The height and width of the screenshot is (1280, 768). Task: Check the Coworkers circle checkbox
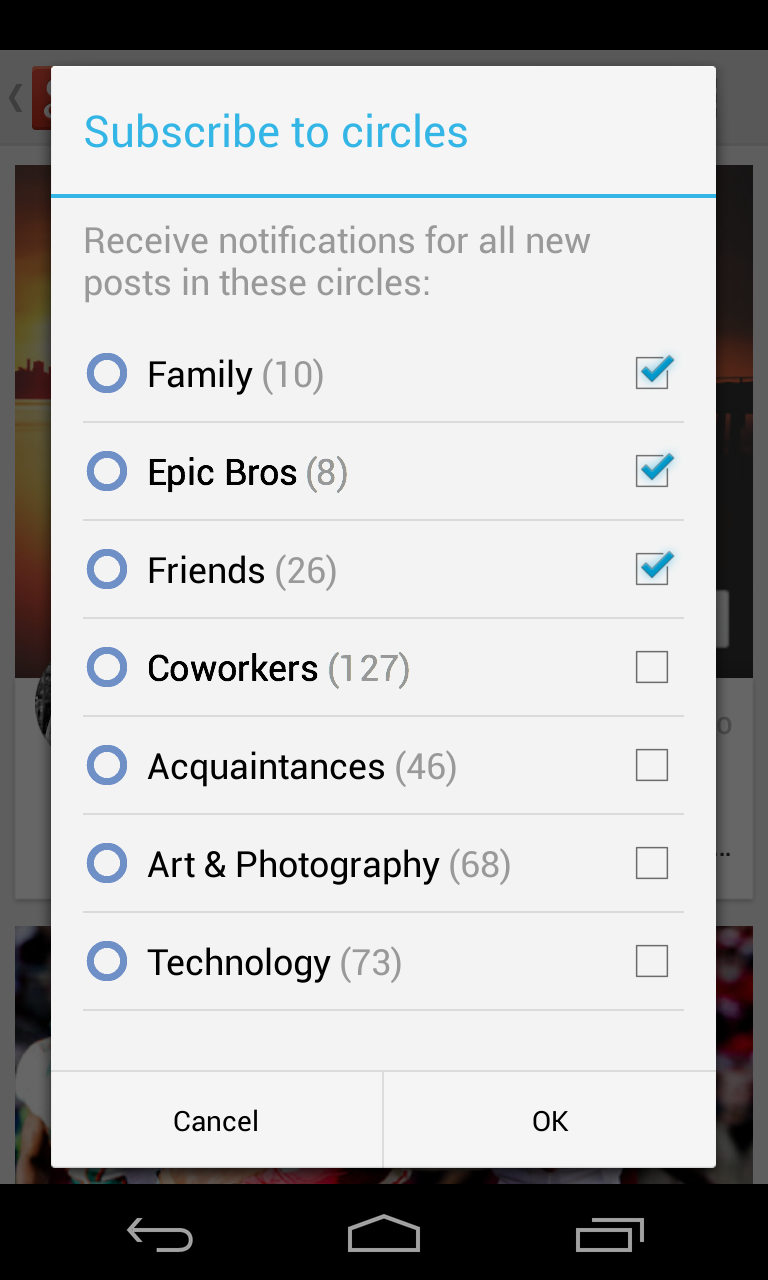pos(652,667)
